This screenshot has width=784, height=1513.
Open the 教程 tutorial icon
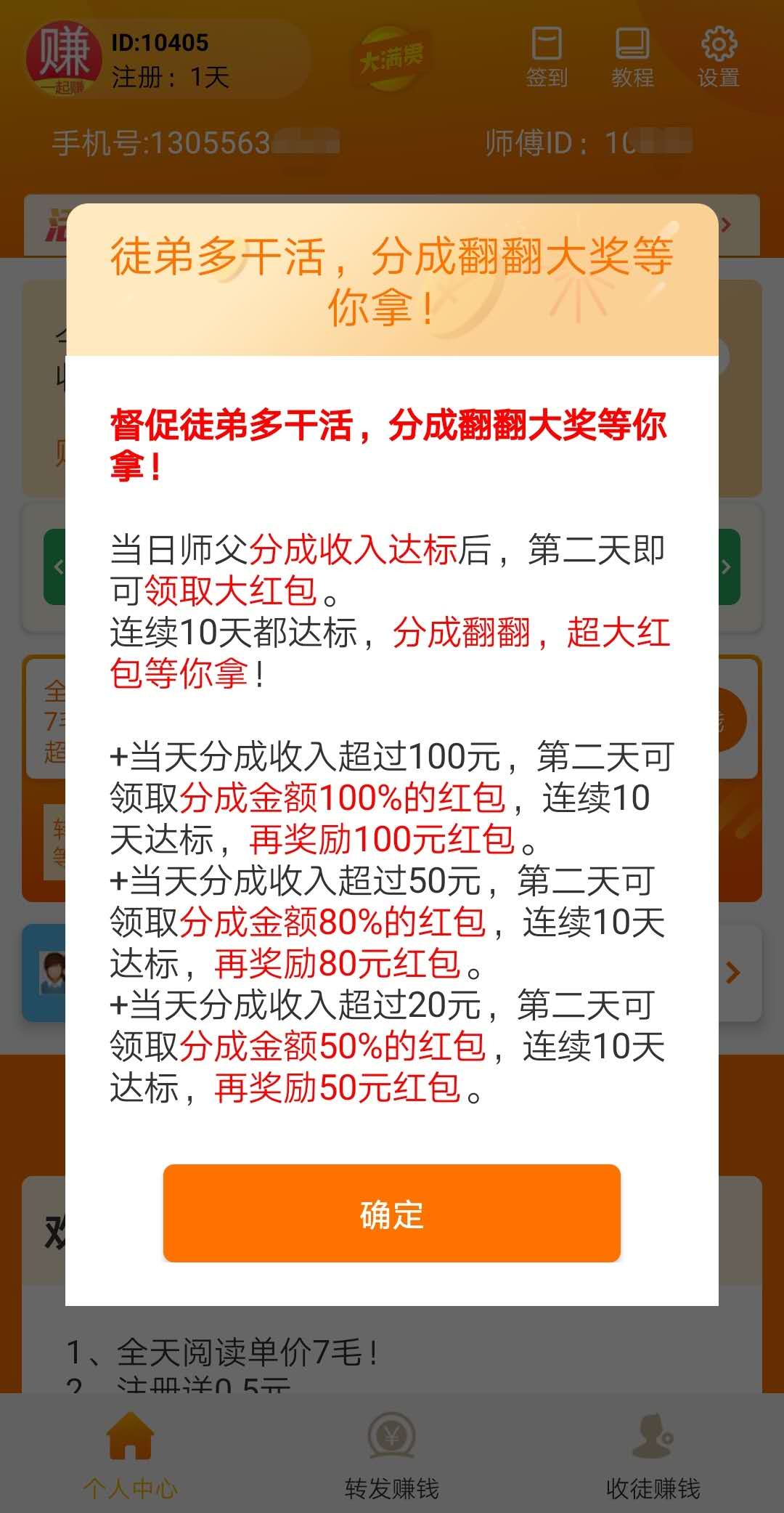pos(632,58)
